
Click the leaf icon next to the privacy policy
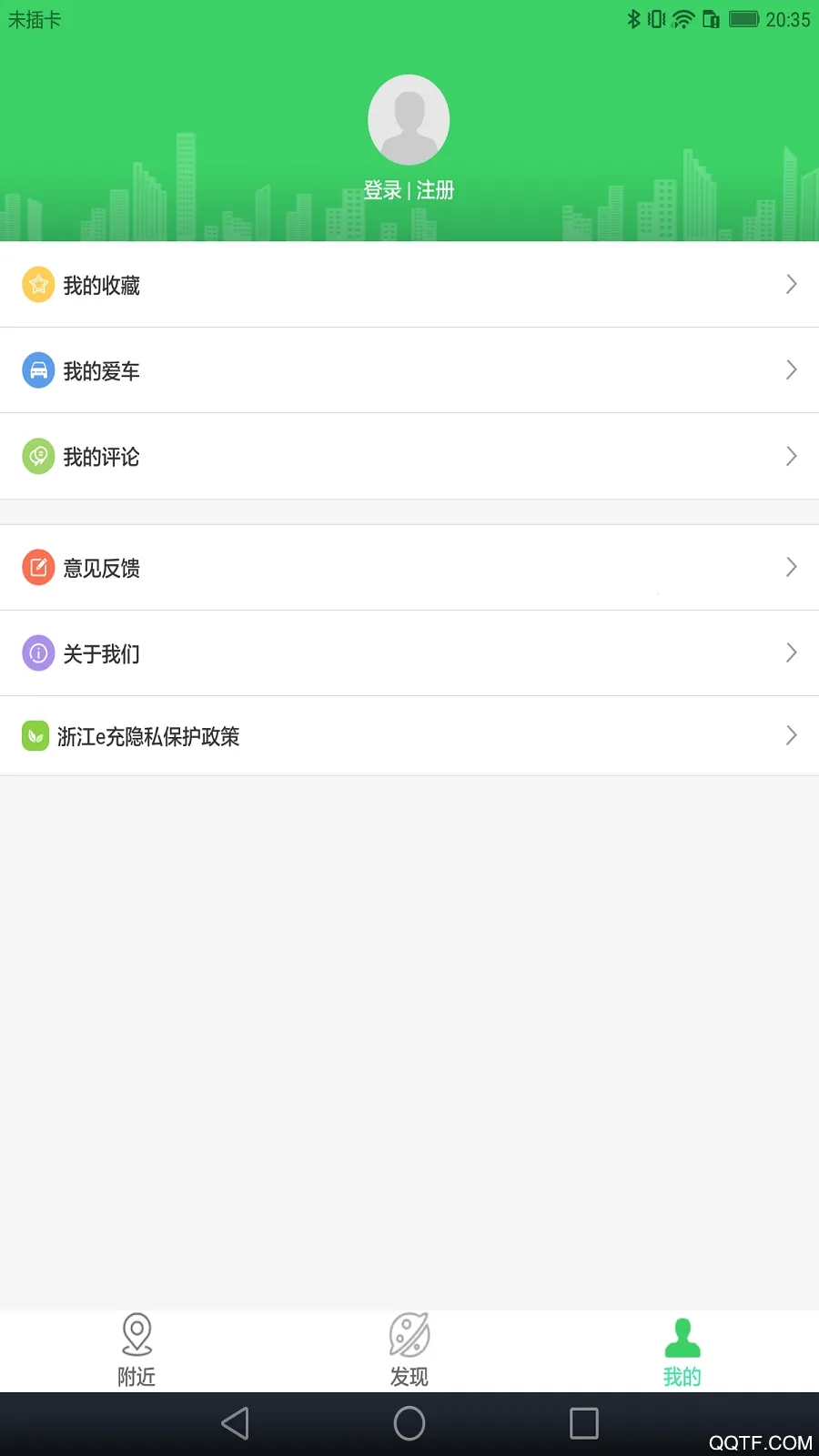pos(36,736)
